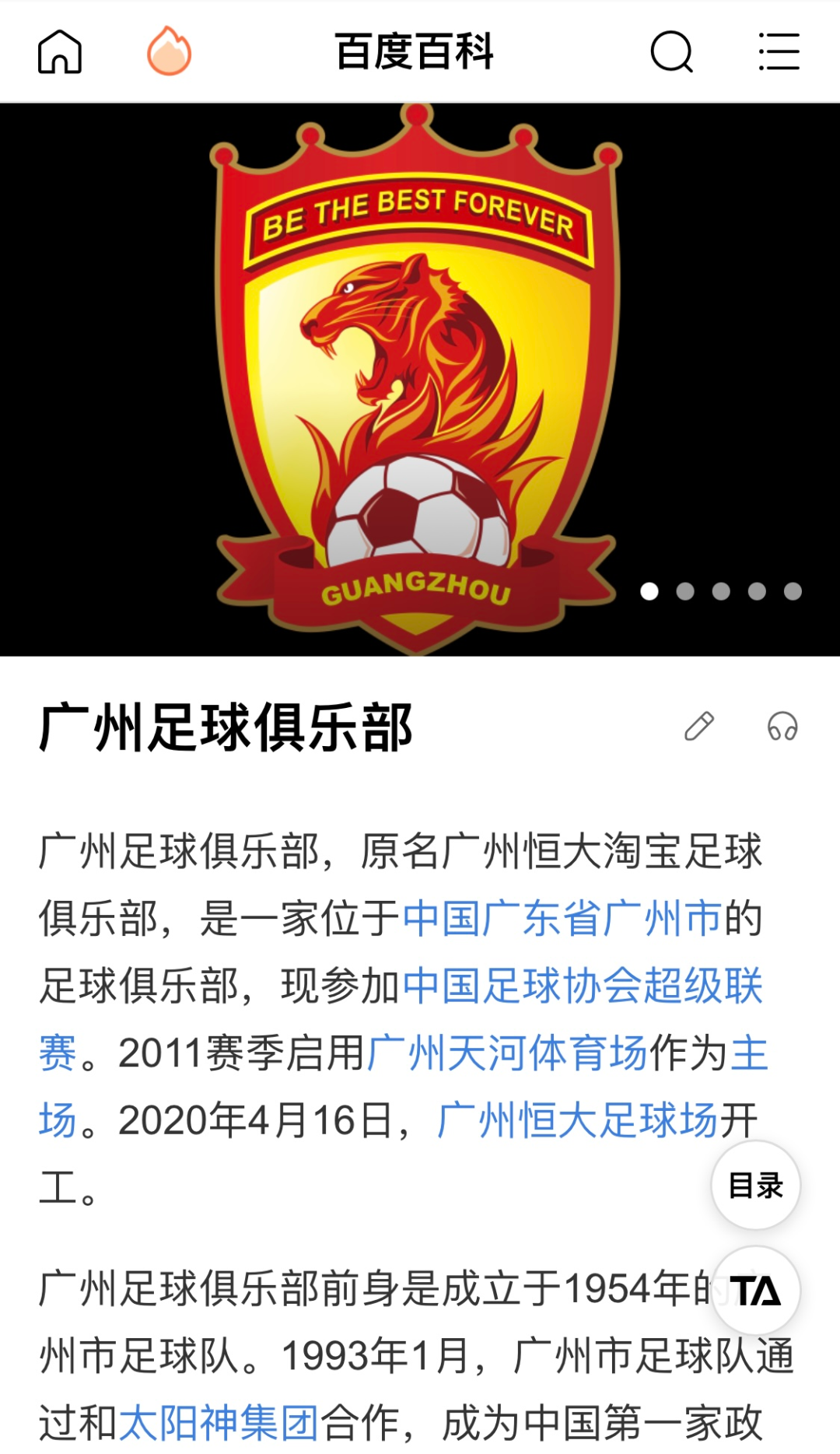Listen to the entry via headphone icon
This screenshot has width=840, height=1454.
(782, 727)
